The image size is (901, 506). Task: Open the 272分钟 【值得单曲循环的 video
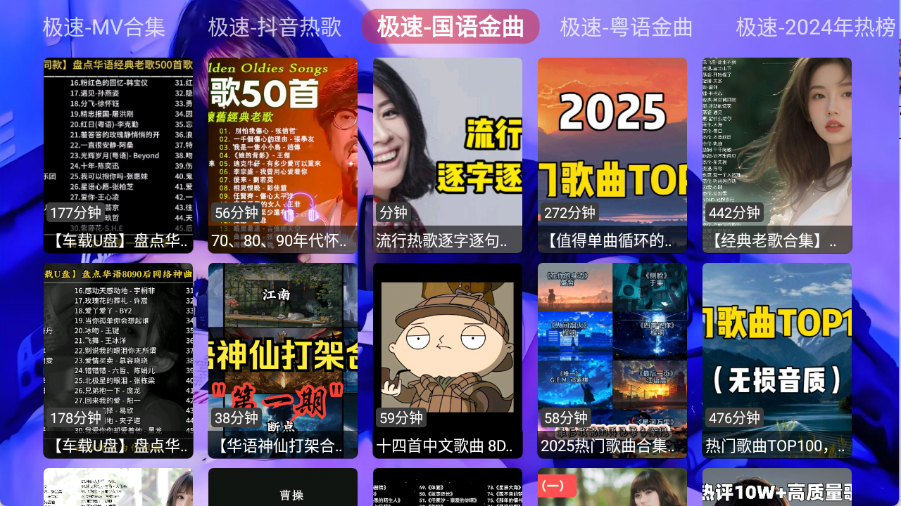pyautogui.click(x=612, y=153)
